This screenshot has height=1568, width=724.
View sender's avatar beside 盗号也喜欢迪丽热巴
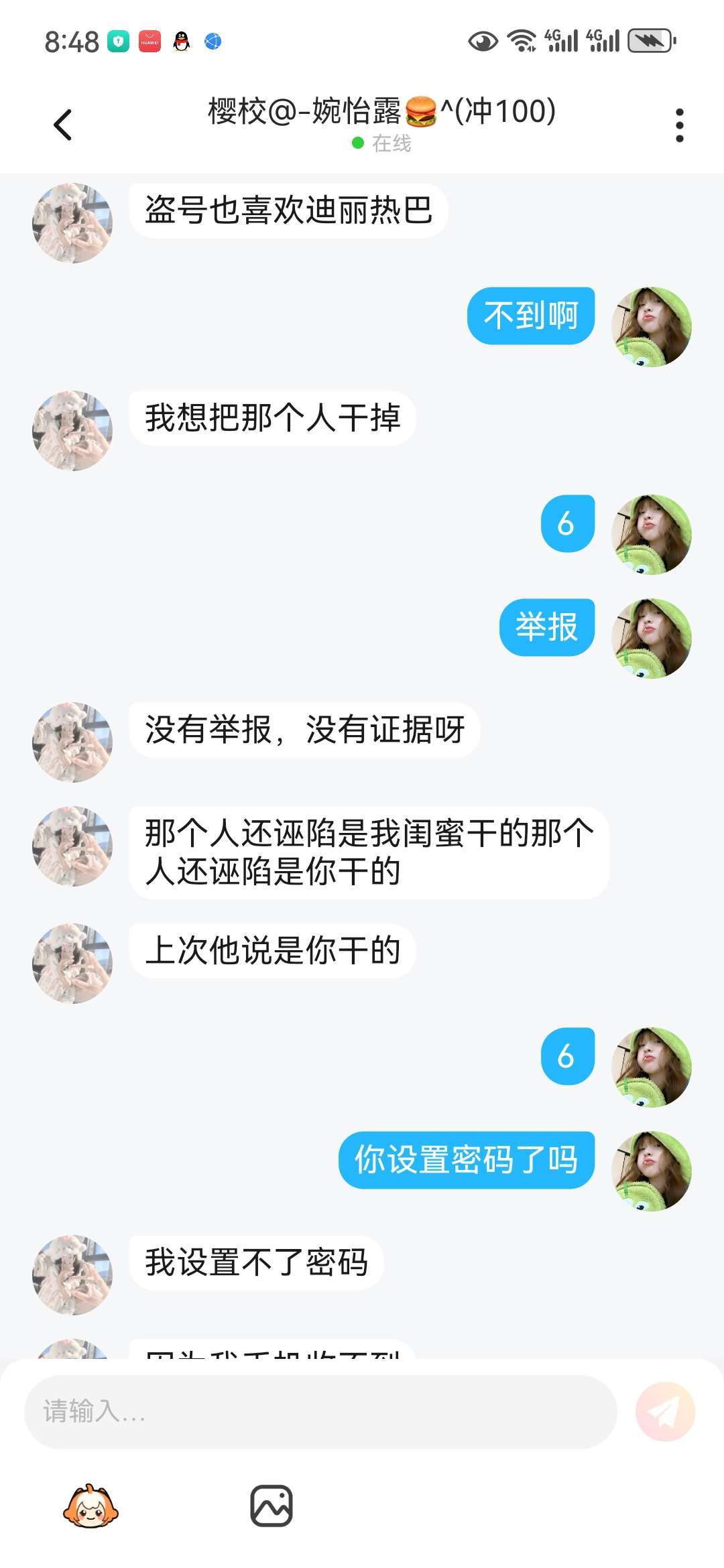[x=72, y=223]
